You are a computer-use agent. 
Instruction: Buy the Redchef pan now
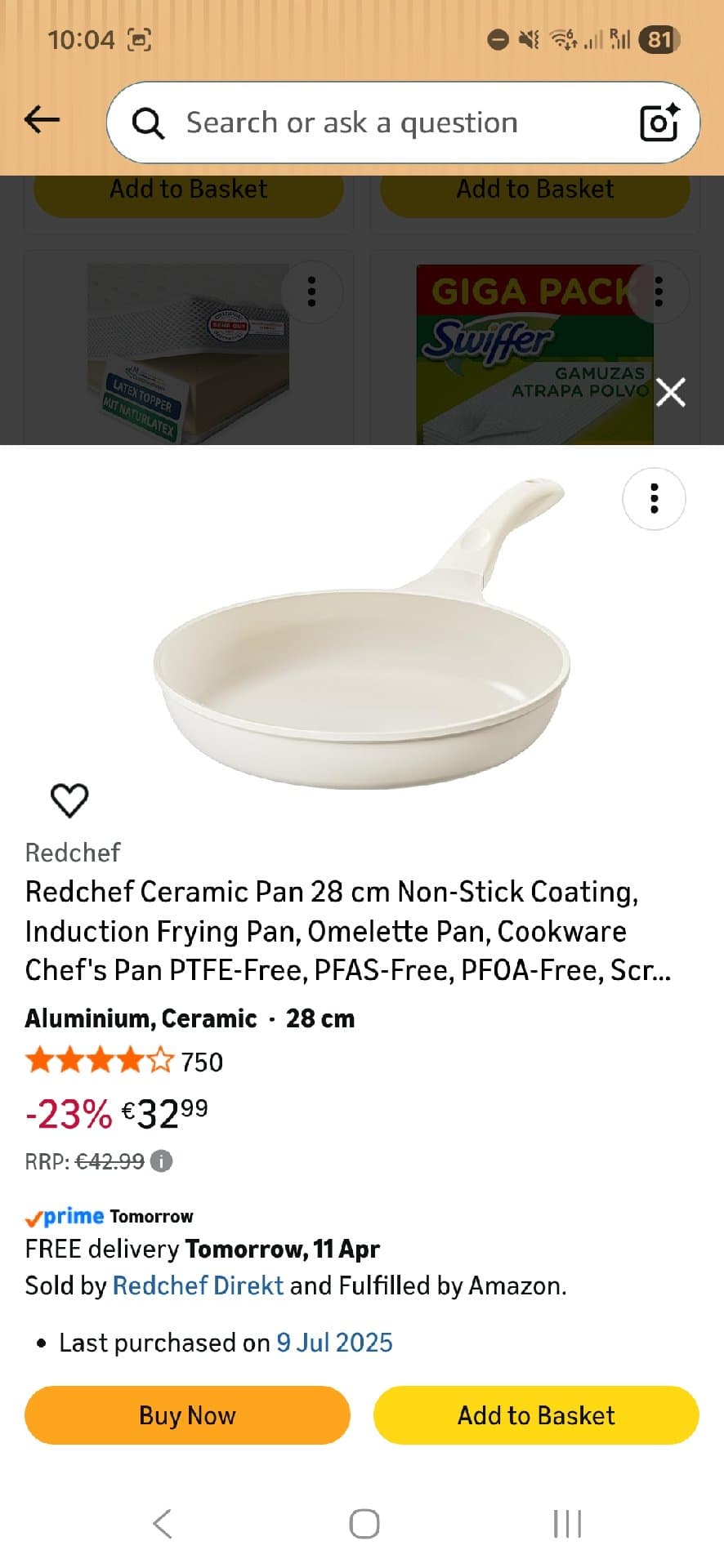(187, 1415)
